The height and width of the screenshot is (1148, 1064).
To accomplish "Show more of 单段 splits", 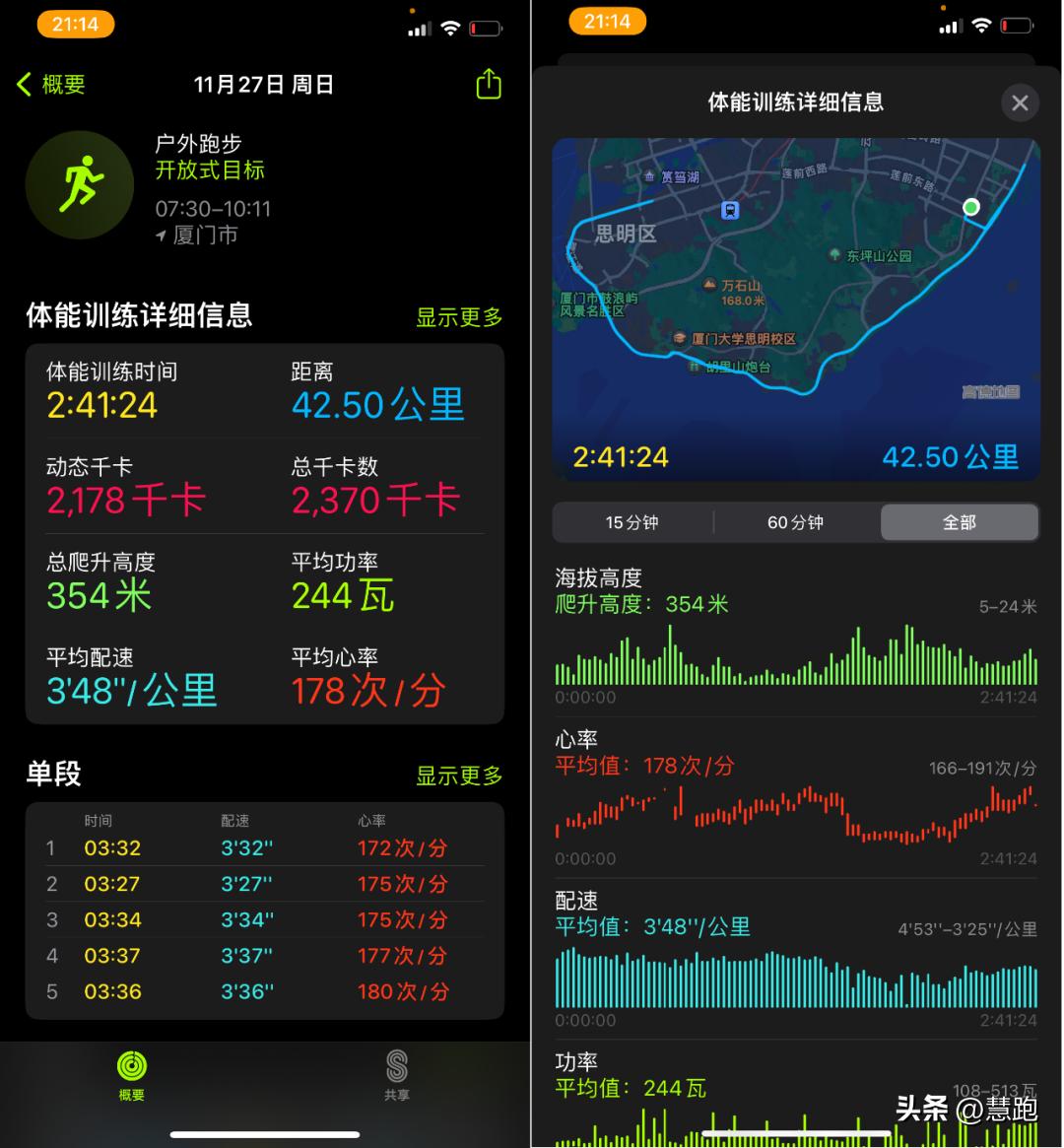I will click(x=458, y=776).
